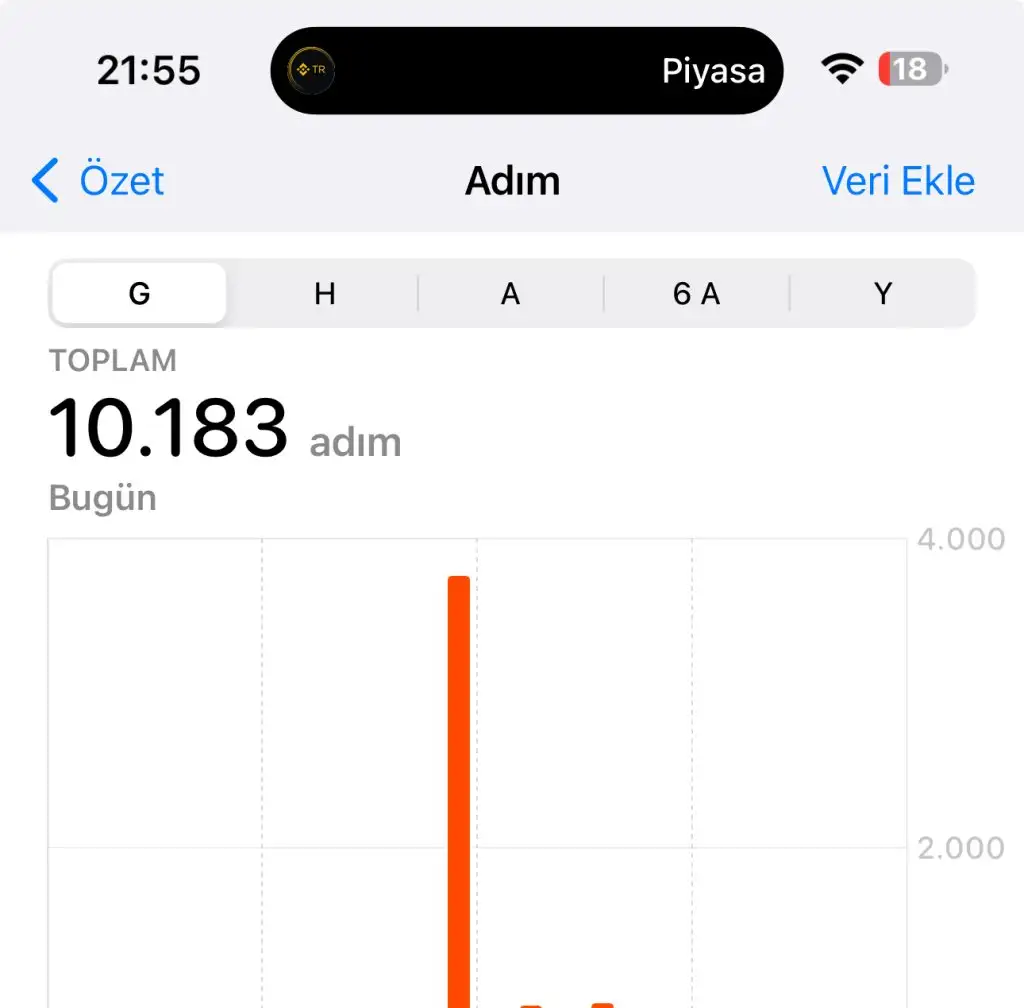Show the 6 A six-month view

[696, 293]
